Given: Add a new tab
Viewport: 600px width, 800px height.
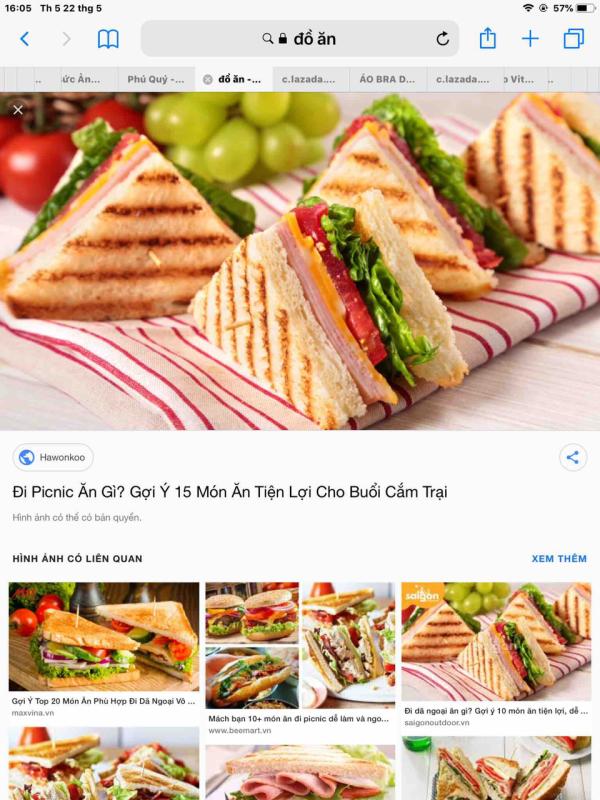Looking at the screenshot, I should (x=530, y=39).
